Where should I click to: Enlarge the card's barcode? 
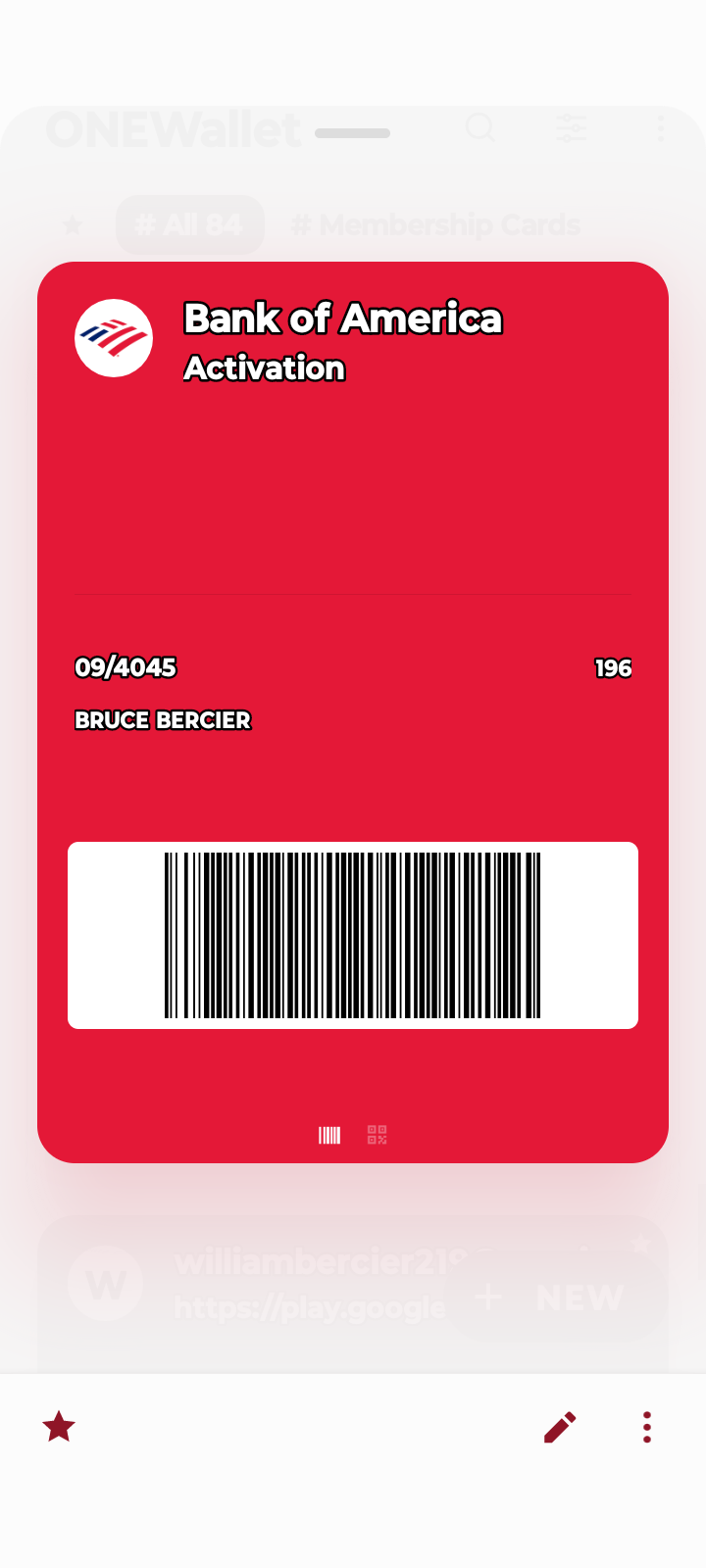click(x=353, y=935)
